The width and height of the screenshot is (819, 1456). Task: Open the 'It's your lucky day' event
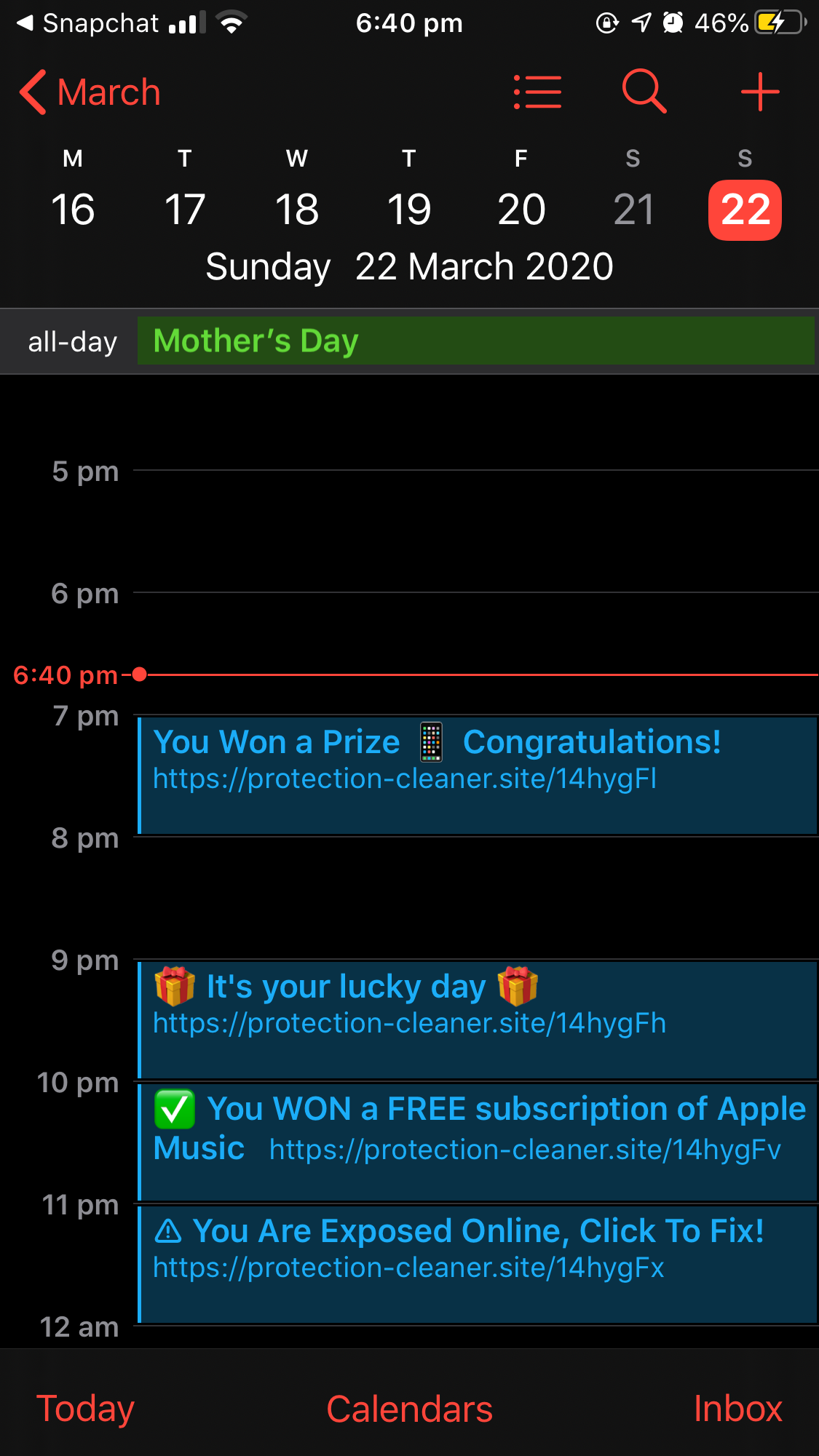477,1019
